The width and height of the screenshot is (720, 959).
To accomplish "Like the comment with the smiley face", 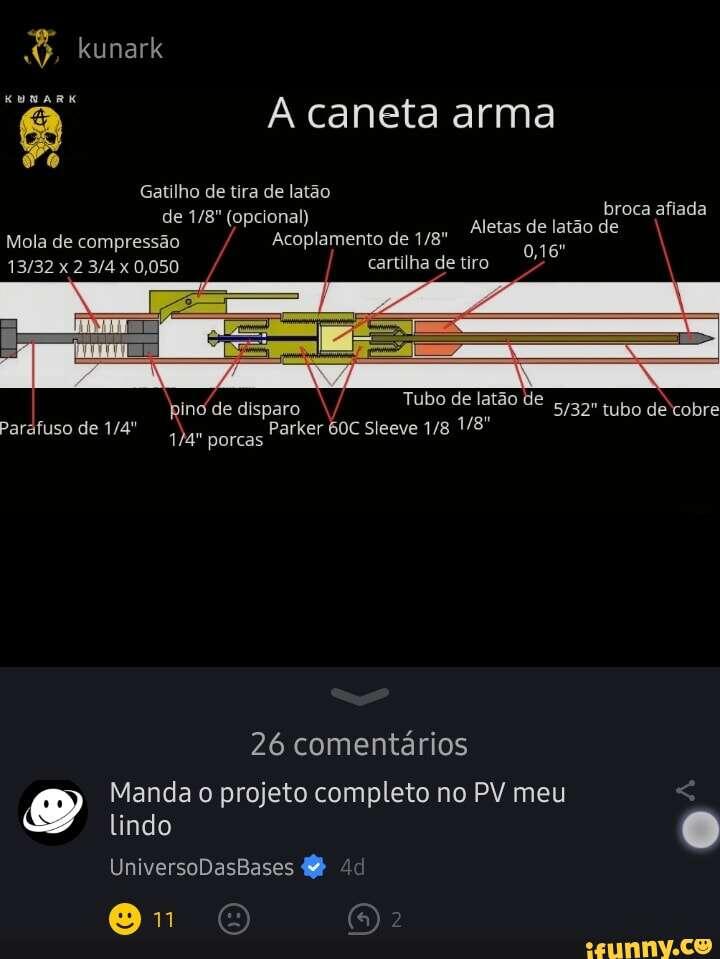I will [124, 919].
